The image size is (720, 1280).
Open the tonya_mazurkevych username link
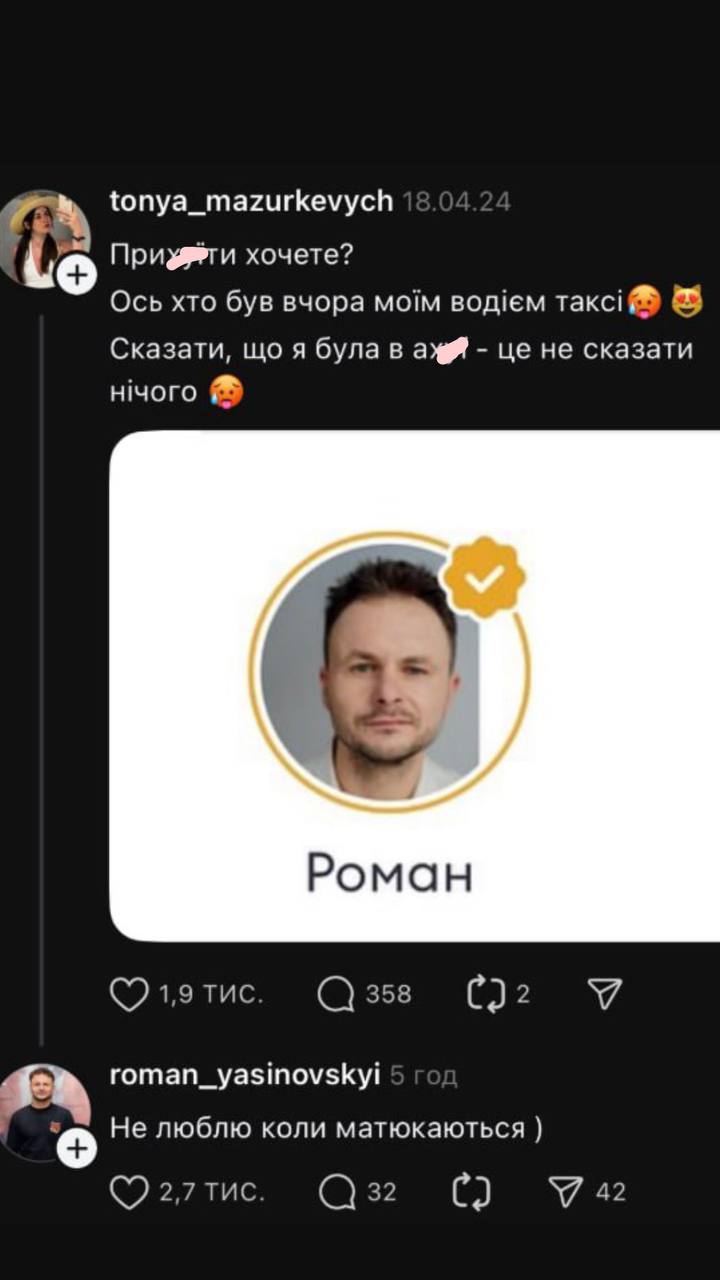coord(251,201)
